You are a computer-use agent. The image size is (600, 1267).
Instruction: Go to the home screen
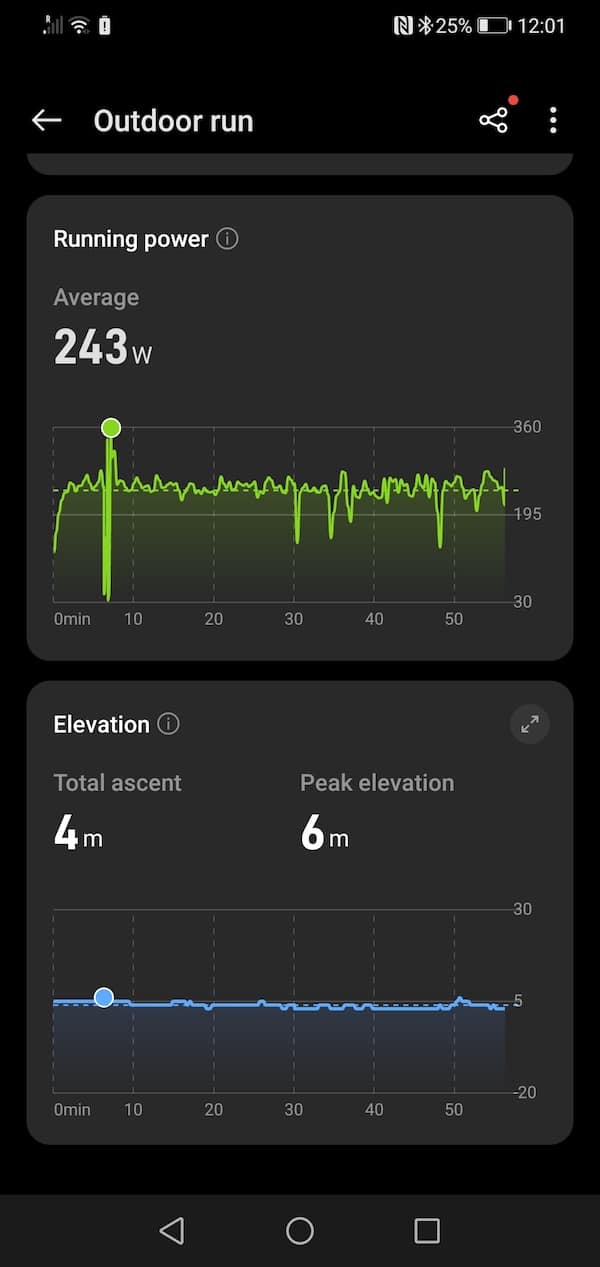click(x=300, y=1230)
